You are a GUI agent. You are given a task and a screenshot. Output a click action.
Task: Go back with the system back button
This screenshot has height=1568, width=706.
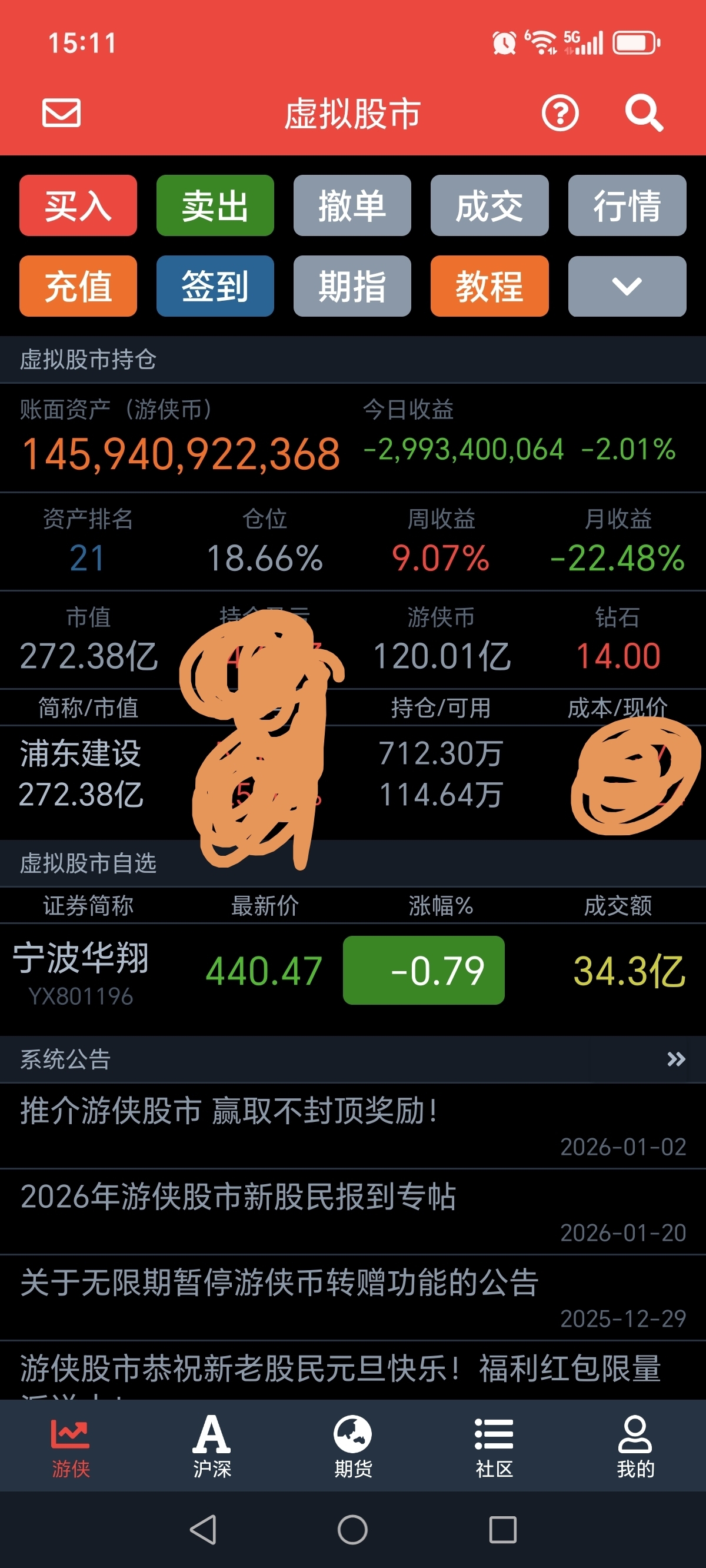(x=204, y=1530)
